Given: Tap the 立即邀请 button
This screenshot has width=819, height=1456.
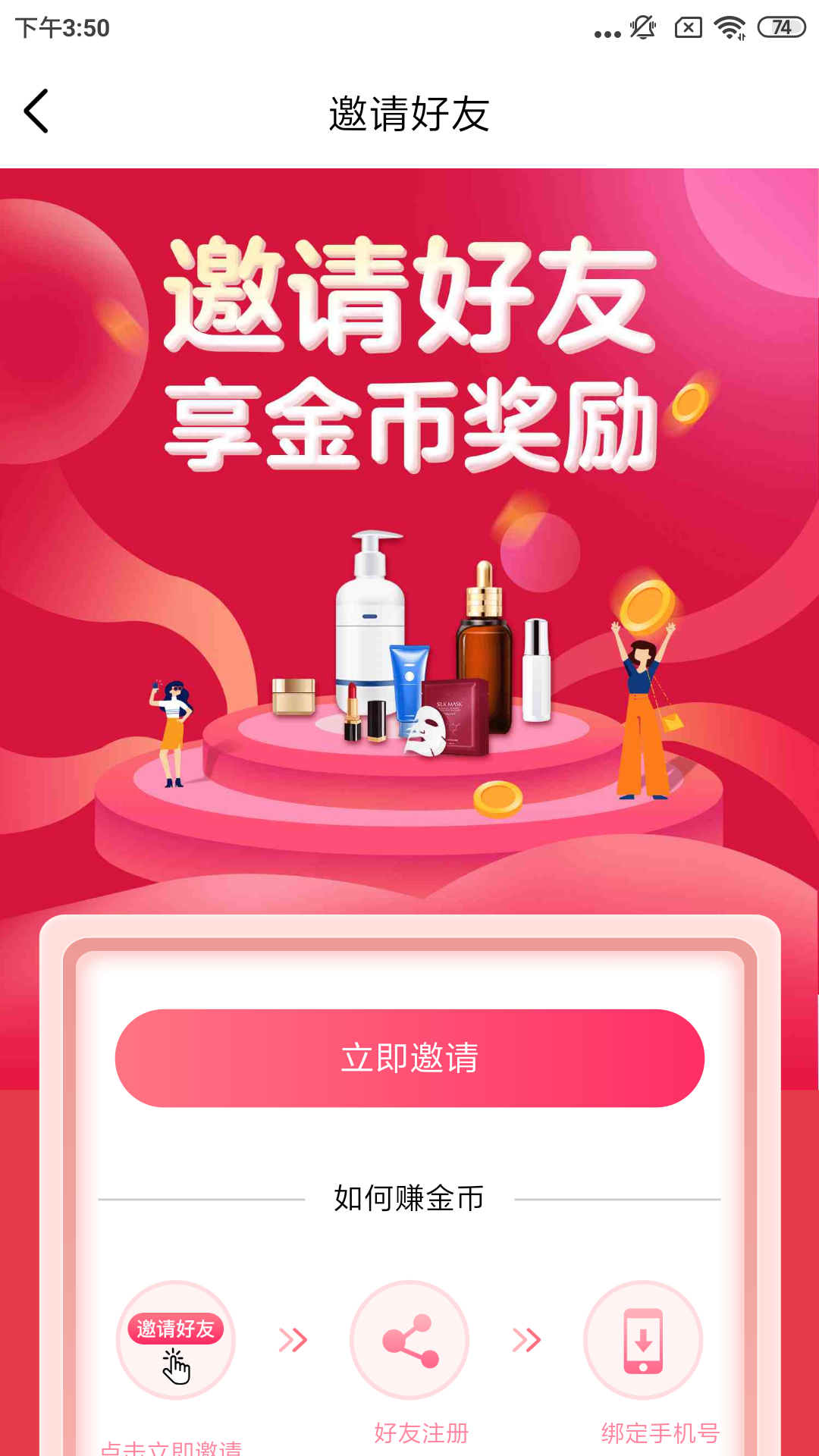Looking at the screenshot, I should click(409, 1058).
